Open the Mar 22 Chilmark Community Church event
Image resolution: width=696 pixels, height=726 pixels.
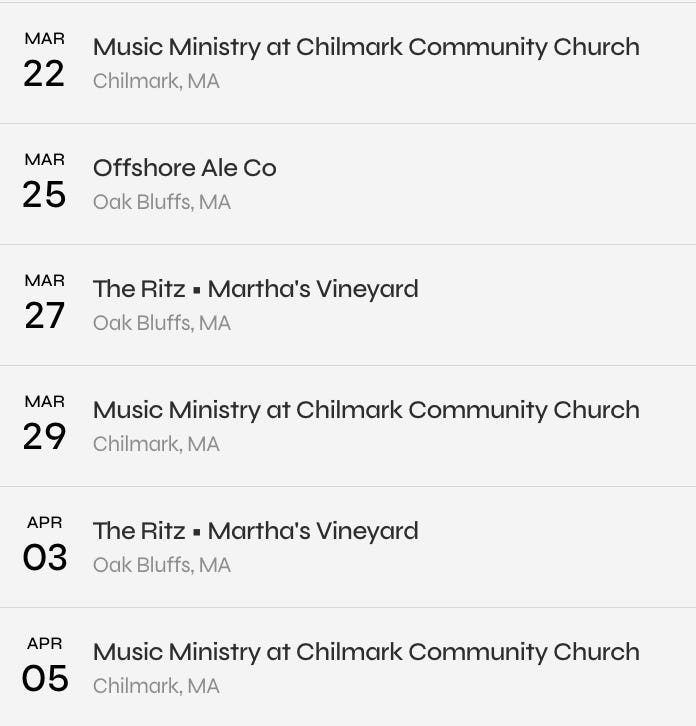tap(365, 47)
